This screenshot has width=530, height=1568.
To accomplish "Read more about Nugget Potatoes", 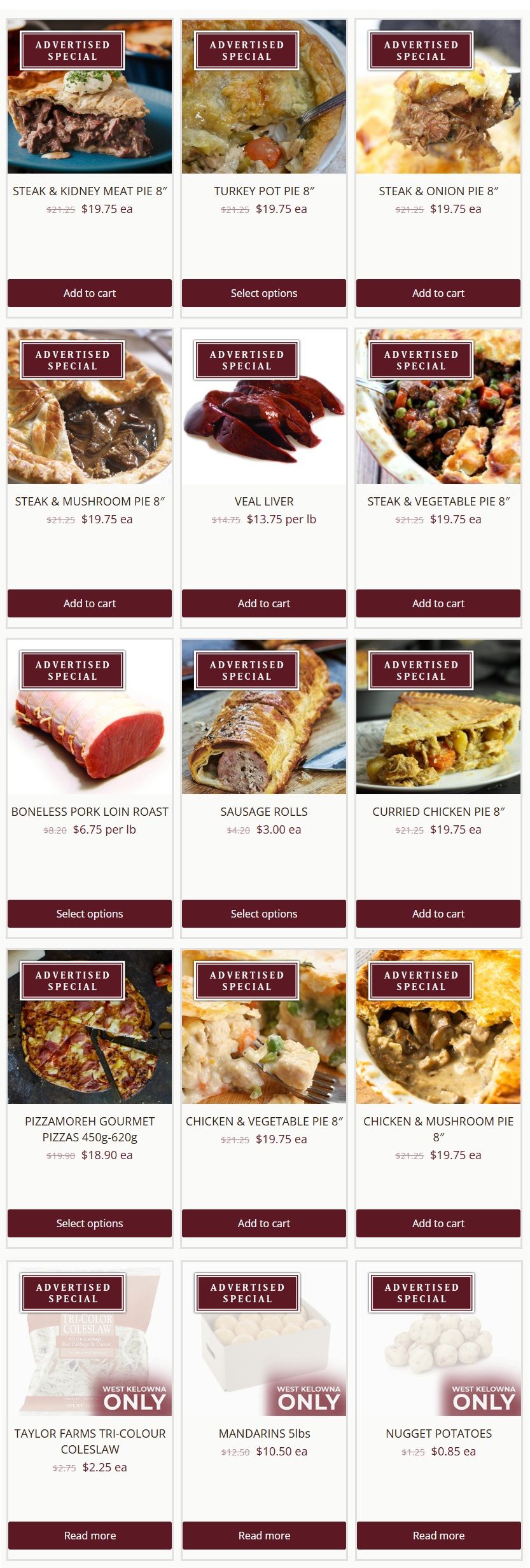I will [x=438, y=1536].
